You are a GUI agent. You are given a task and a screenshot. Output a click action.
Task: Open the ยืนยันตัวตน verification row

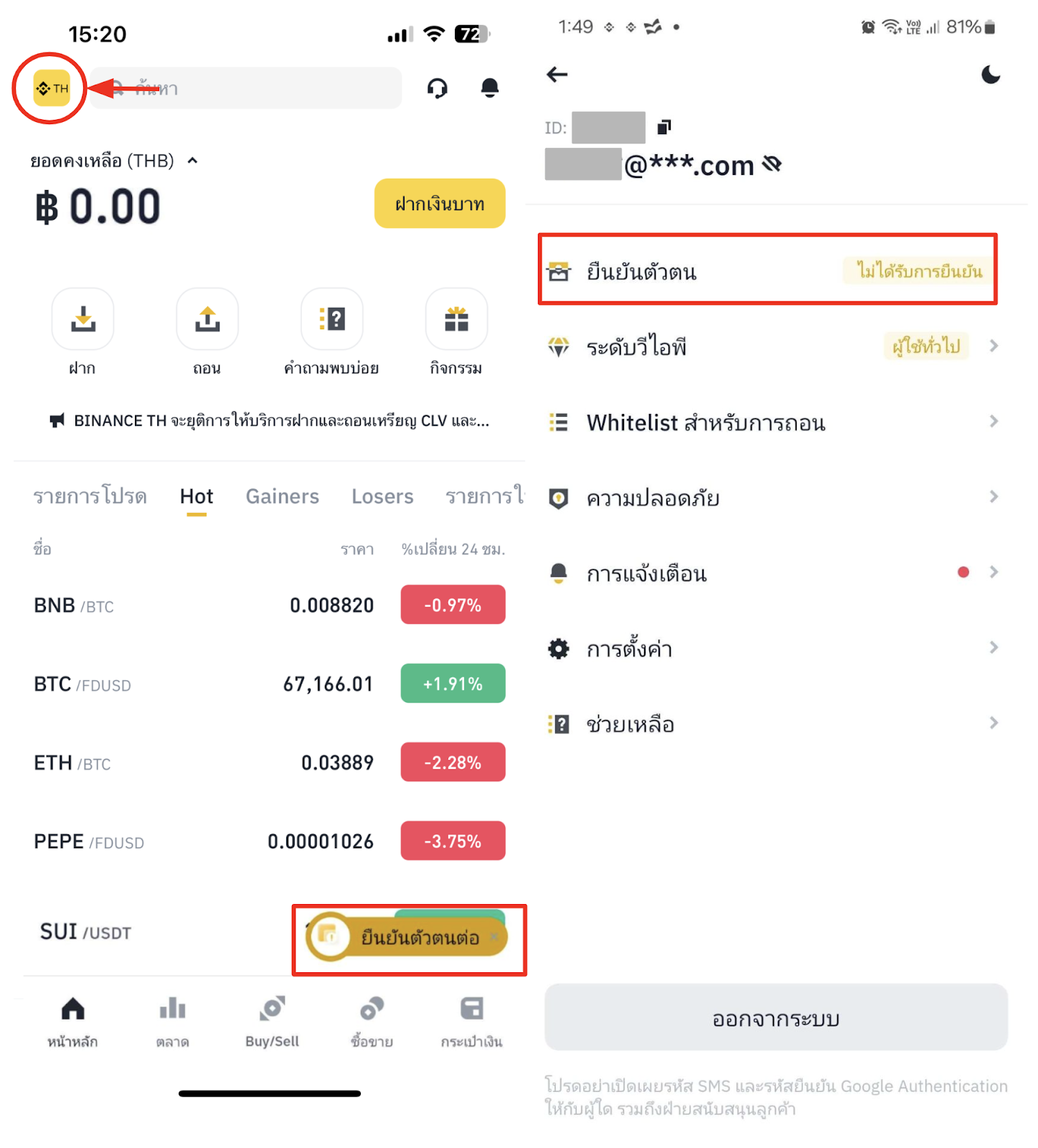768,271
